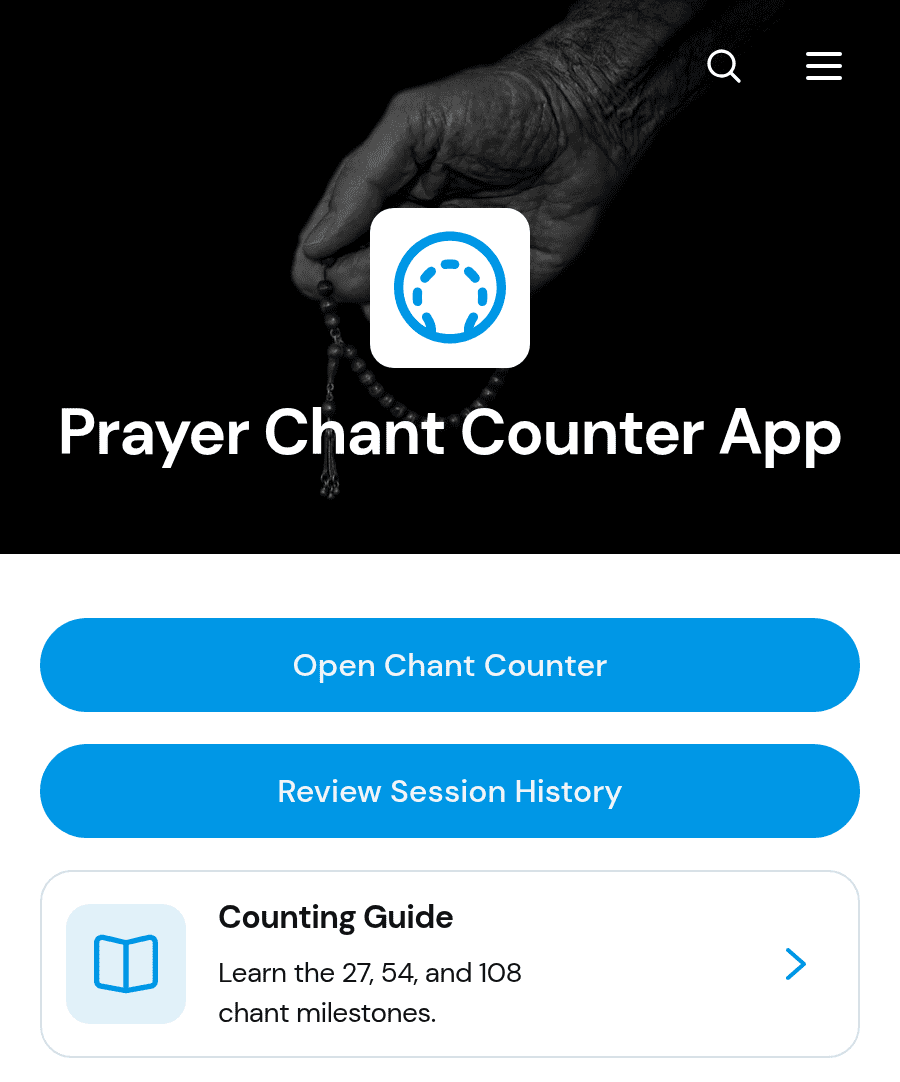Open the hamburger menu

point(823,66)
